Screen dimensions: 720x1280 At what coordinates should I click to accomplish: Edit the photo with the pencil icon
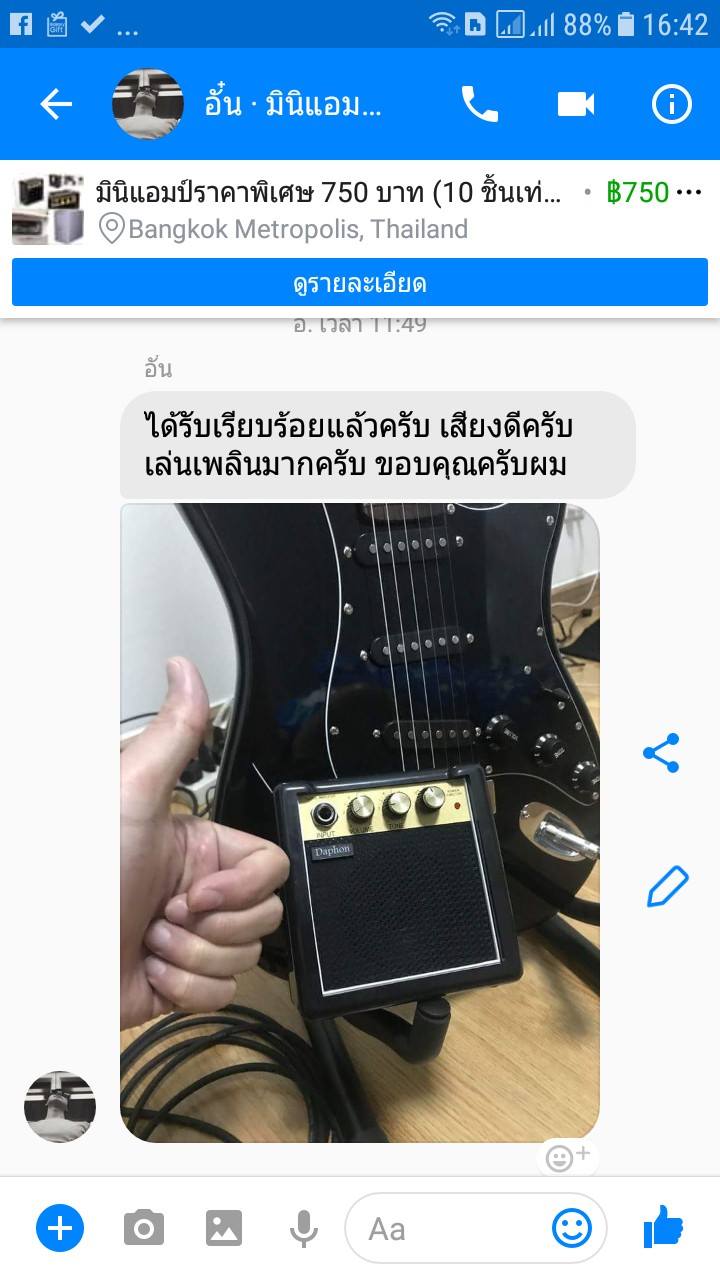click(667, 886)
